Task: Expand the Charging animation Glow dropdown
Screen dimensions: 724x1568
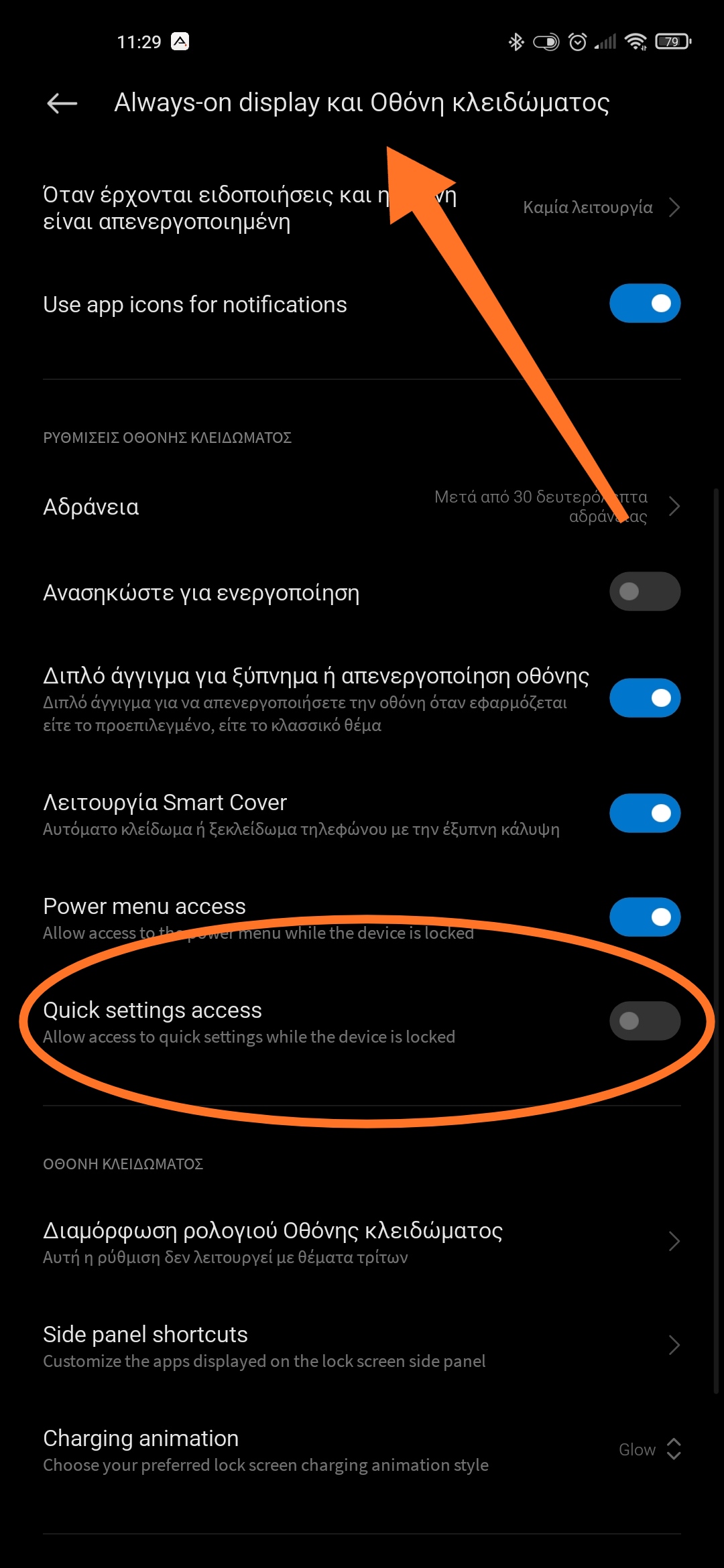Action: click(x=650, y=1449)
